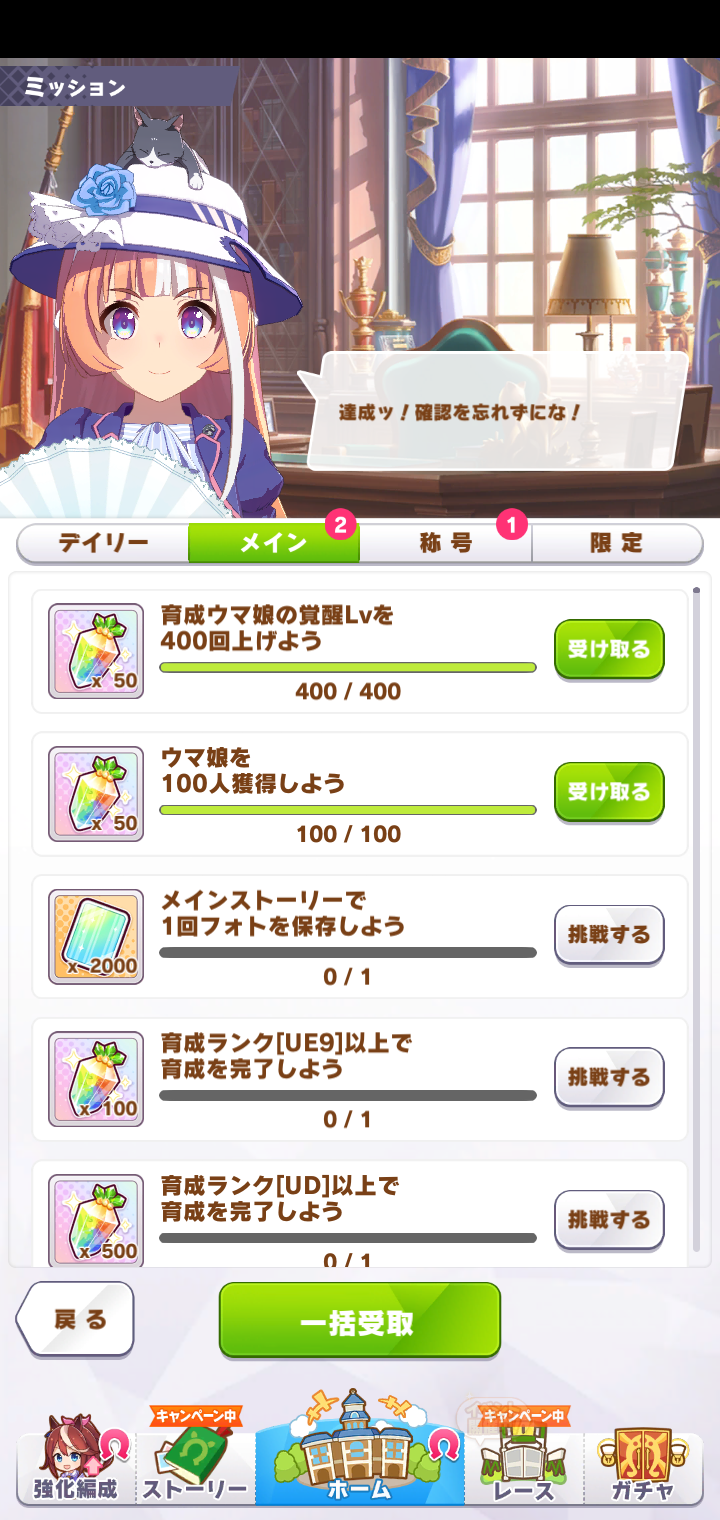Select the メイン missions tab

274,543
